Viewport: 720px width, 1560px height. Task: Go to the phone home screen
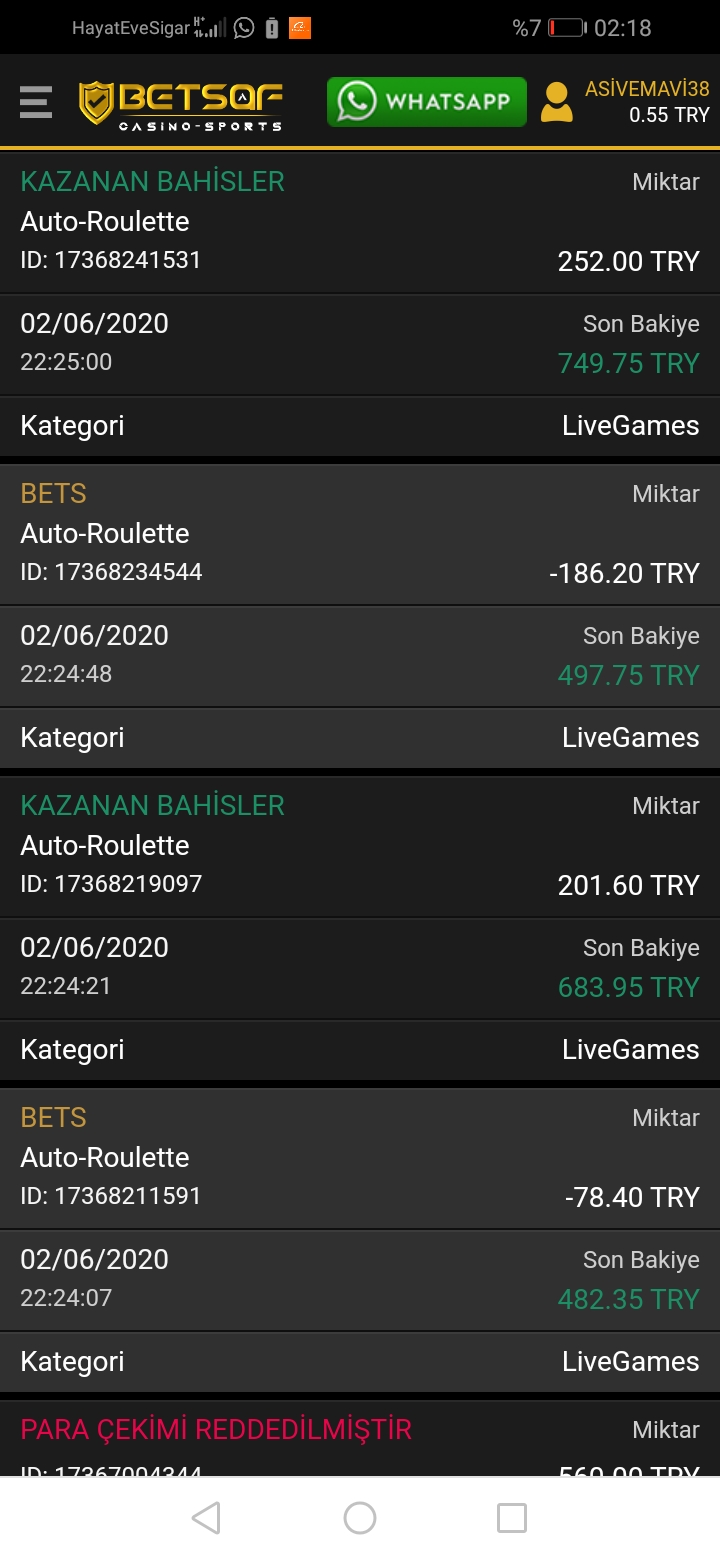tap(360, 1518)
